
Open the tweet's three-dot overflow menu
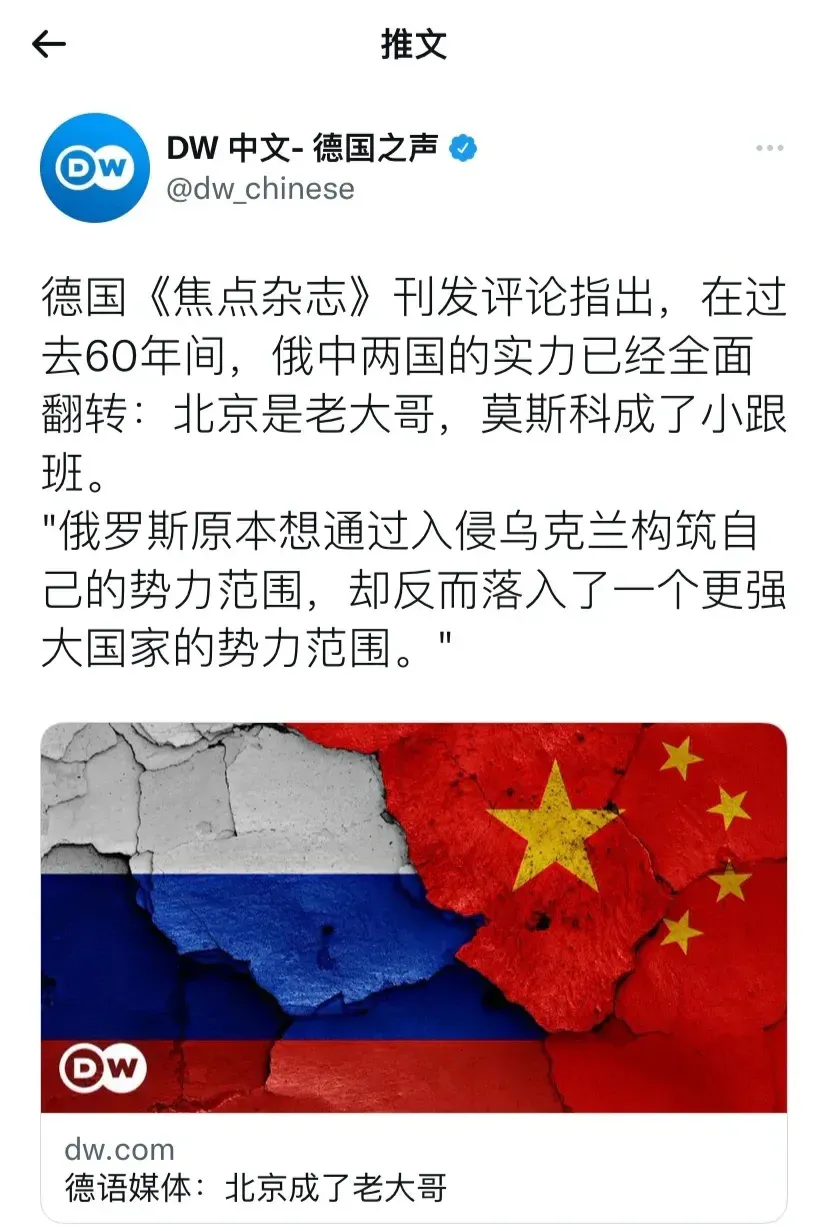click(769, 149)
